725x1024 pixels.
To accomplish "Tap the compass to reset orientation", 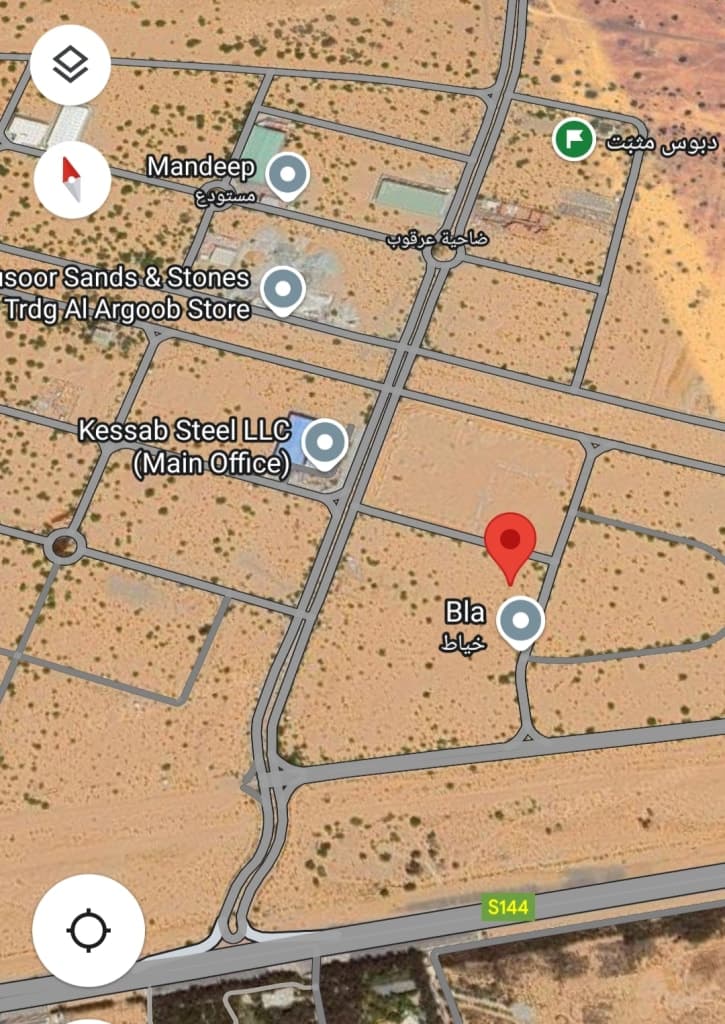I will [71, 180].
